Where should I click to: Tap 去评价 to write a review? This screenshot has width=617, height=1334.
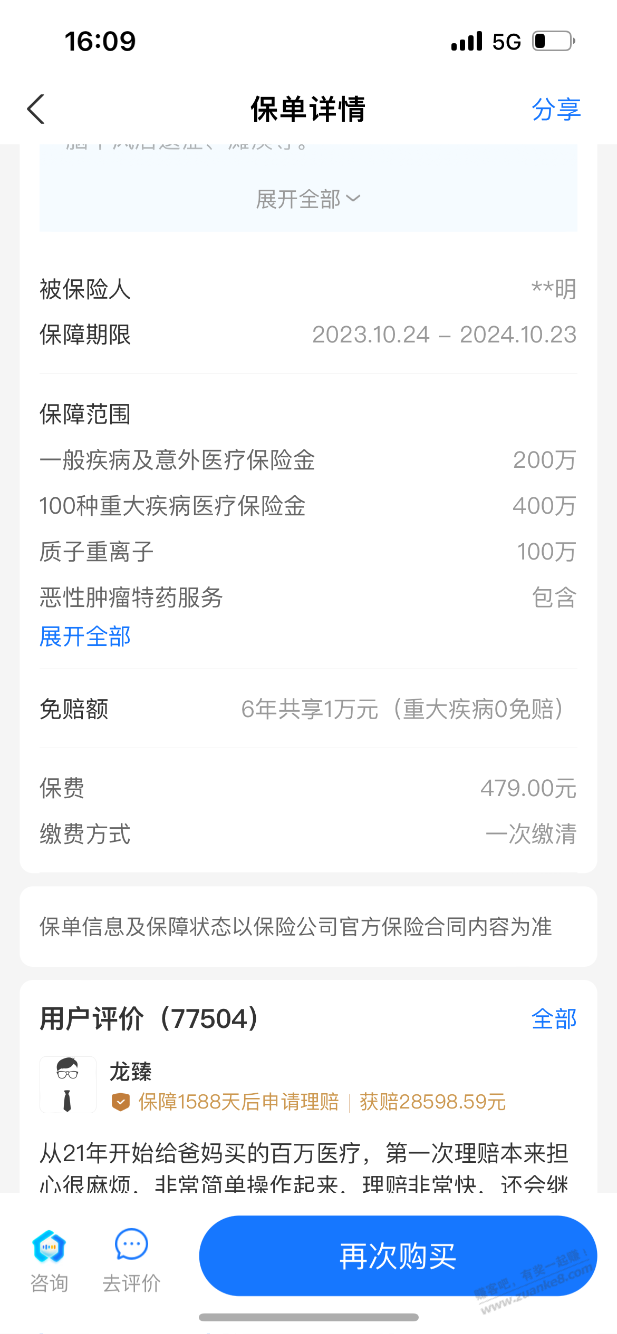click(131, 1261)
